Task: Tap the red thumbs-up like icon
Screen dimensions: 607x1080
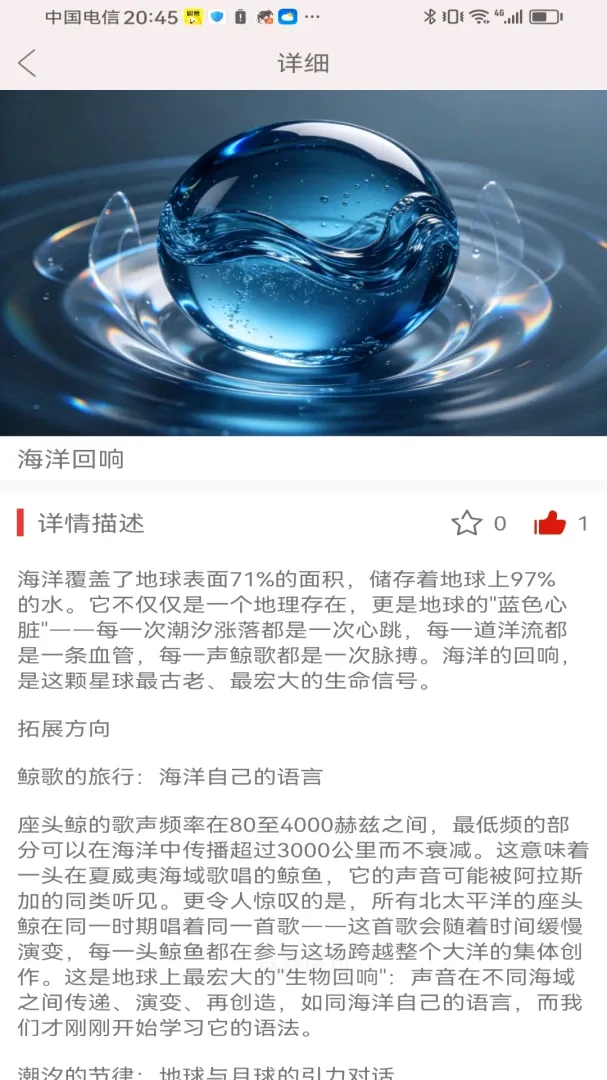Action: click(x=550, y=523)
